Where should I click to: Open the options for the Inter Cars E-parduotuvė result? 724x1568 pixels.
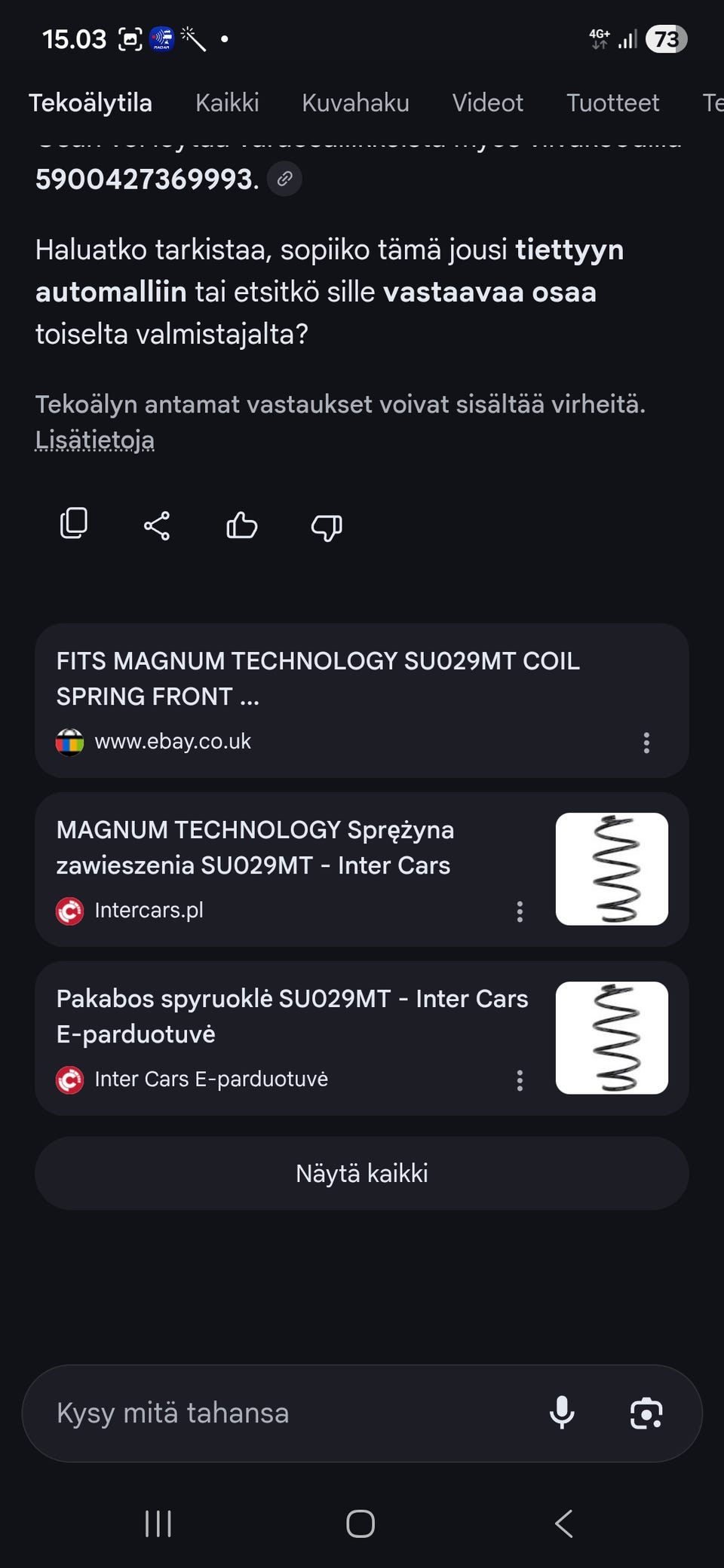(520, 1080)
